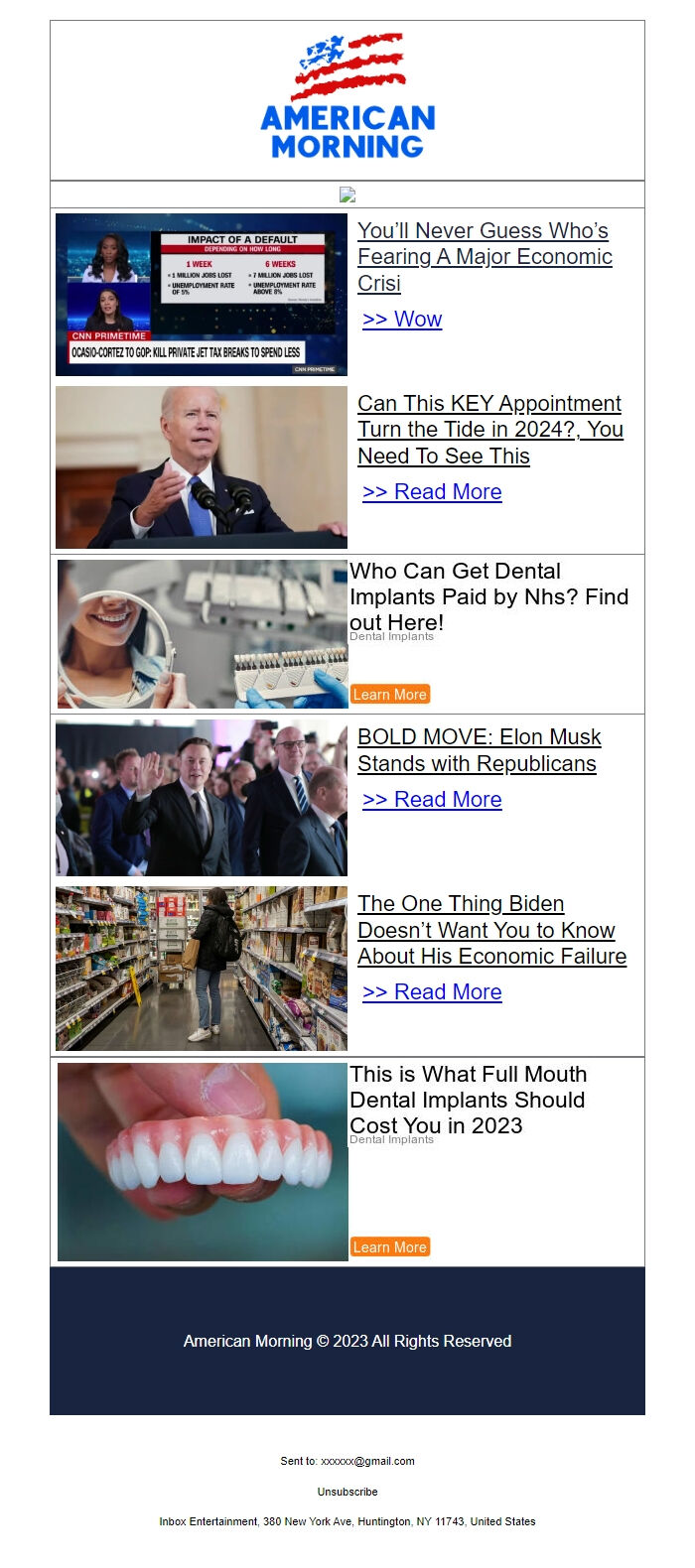Open "BOLD MOVE: Elon Musk" headline link
This screenshot has width=695, height=1568.
pos(480,750)
